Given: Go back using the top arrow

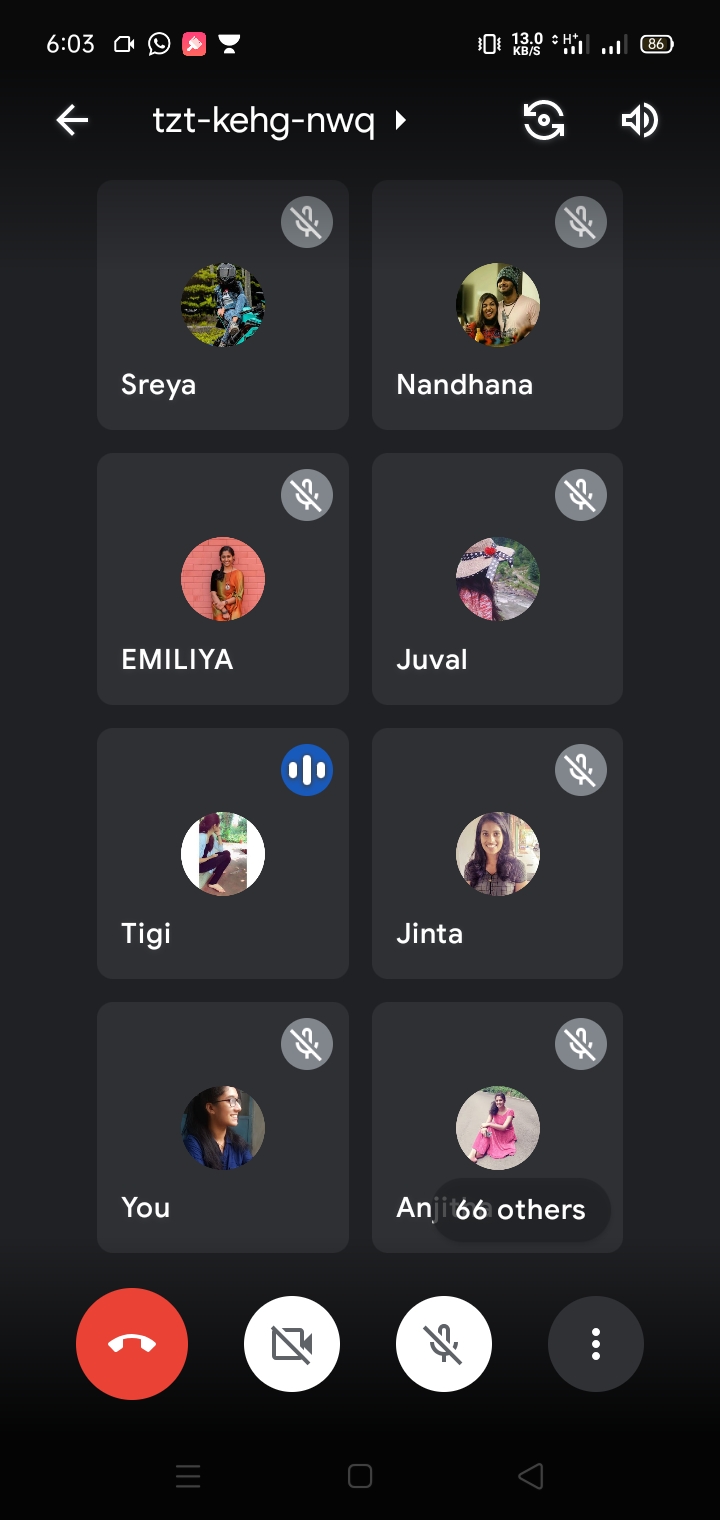Looking at the screenshot, I should [x=72, y=121].
